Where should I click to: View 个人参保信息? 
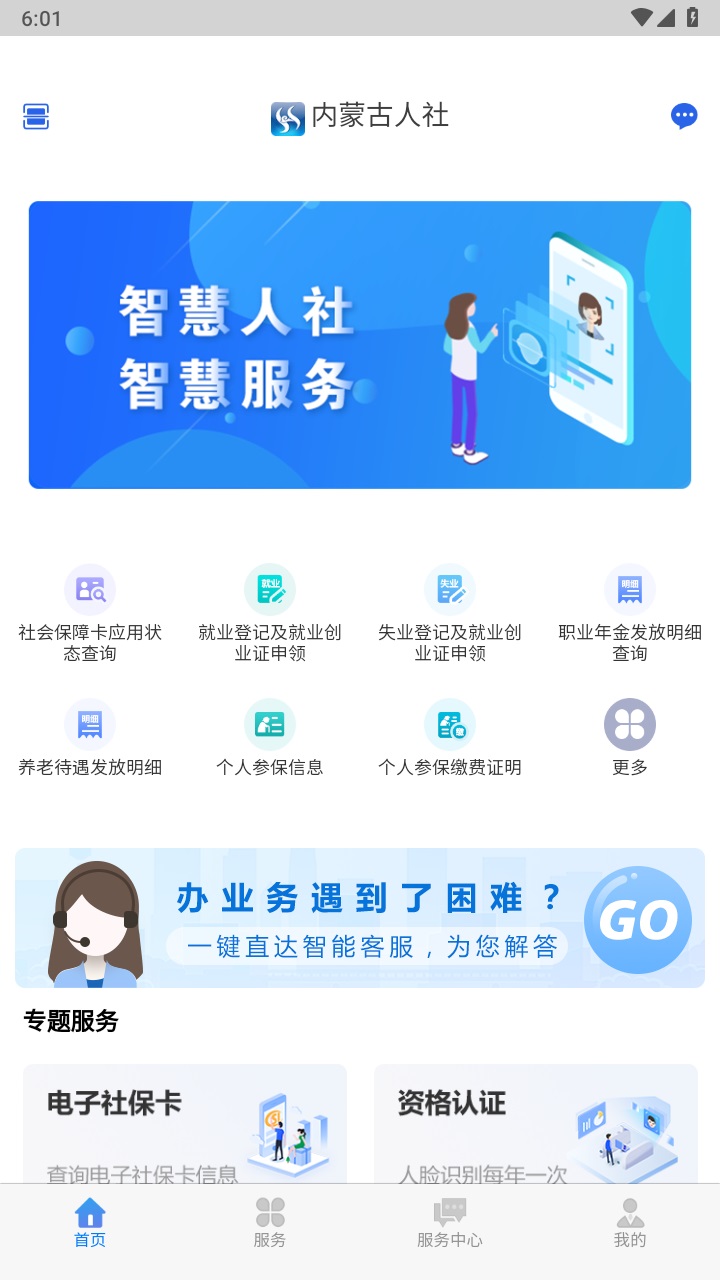[270, 738]
